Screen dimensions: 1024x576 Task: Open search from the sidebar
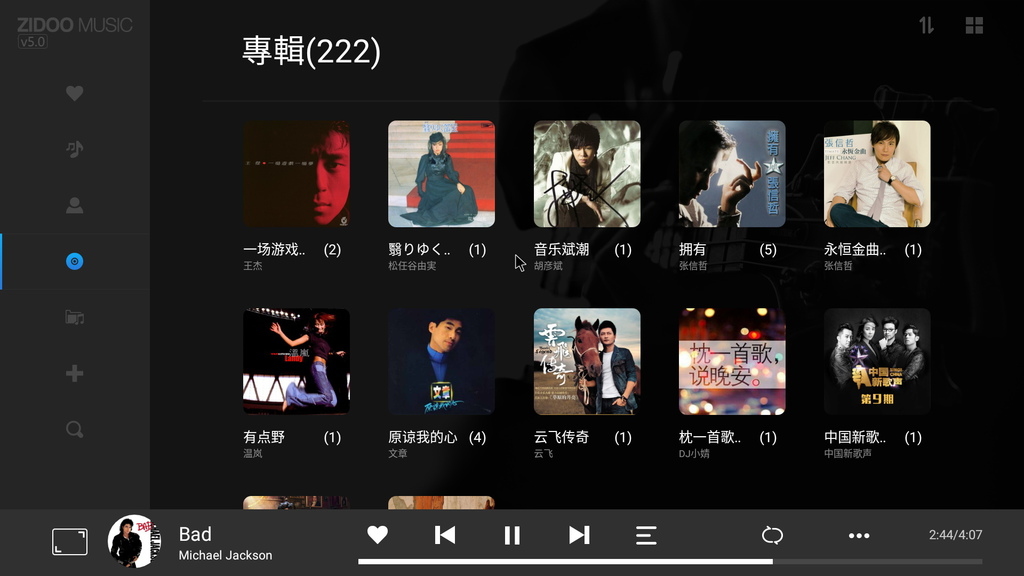point(74,430)
